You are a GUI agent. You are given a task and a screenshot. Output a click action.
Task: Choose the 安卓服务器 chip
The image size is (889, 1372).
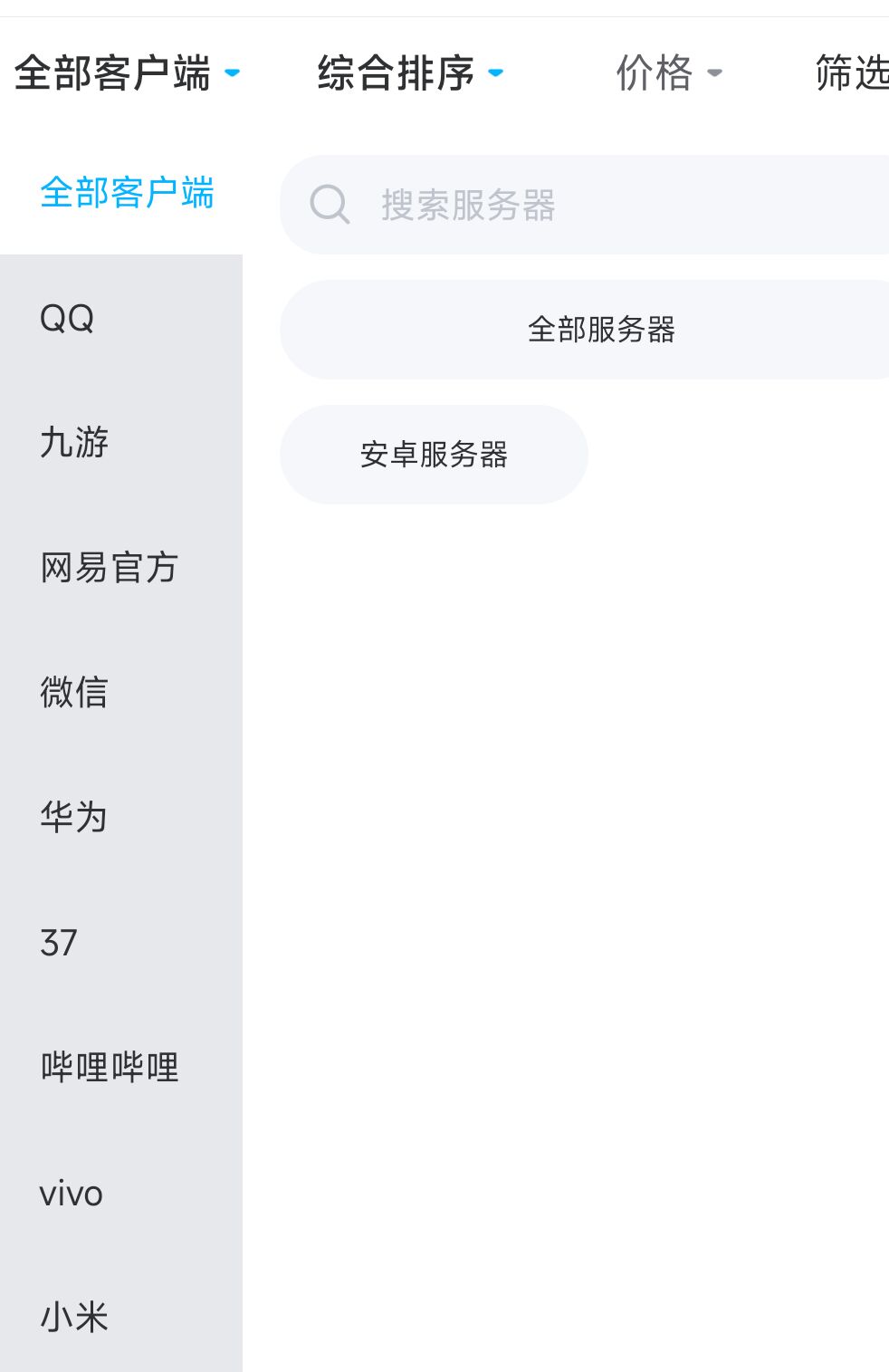(x=434, y=455)
